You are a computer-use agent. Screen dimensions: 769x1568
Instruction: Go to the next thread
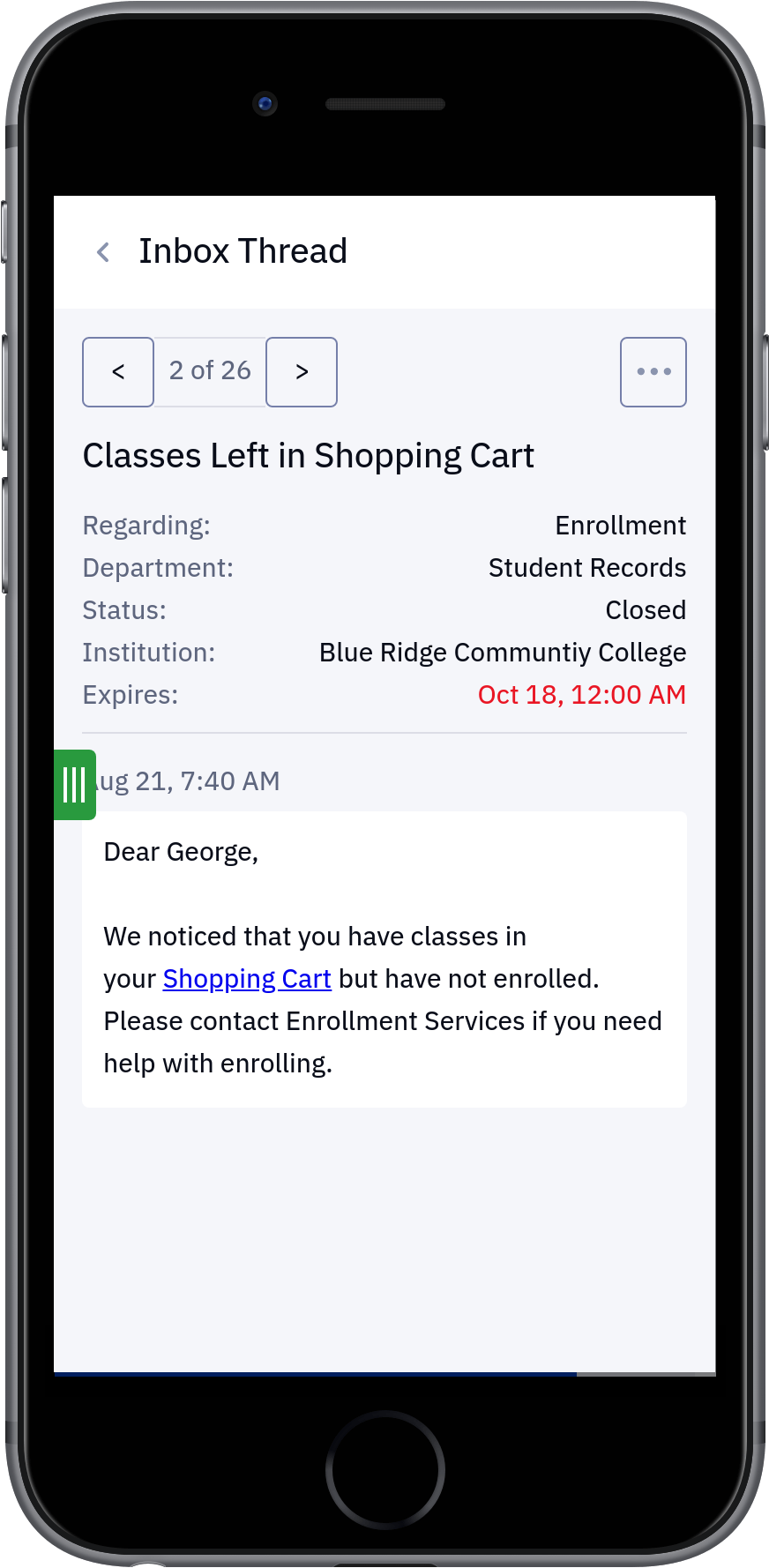[302, 372]
